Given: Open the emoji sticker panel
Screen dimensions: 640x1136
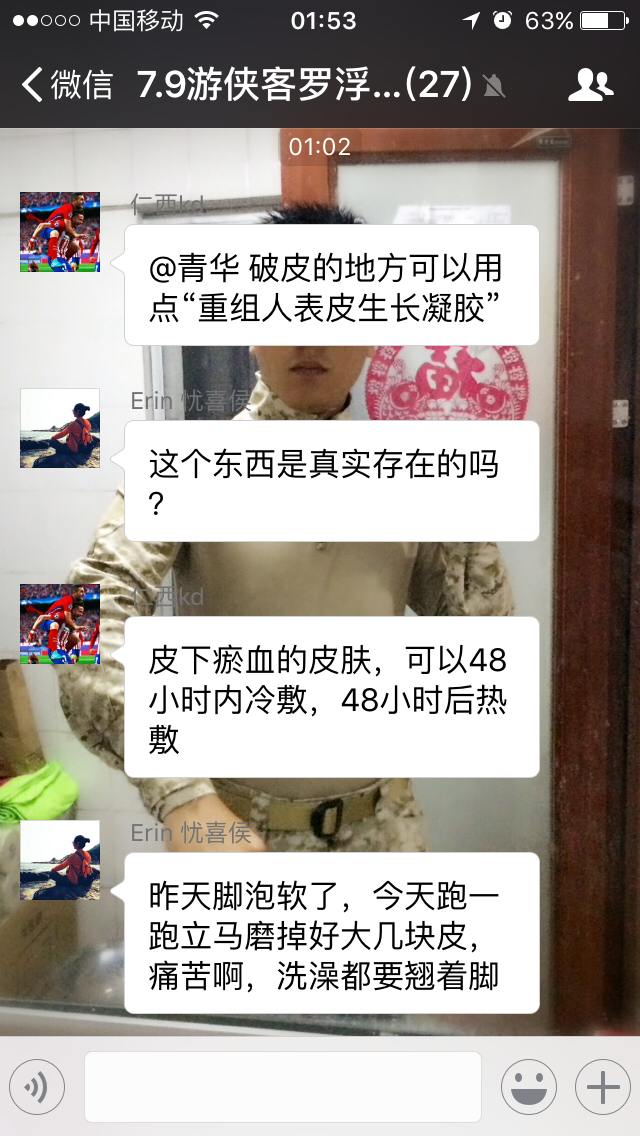Looking at the screenshot, I should point(528,1087).
